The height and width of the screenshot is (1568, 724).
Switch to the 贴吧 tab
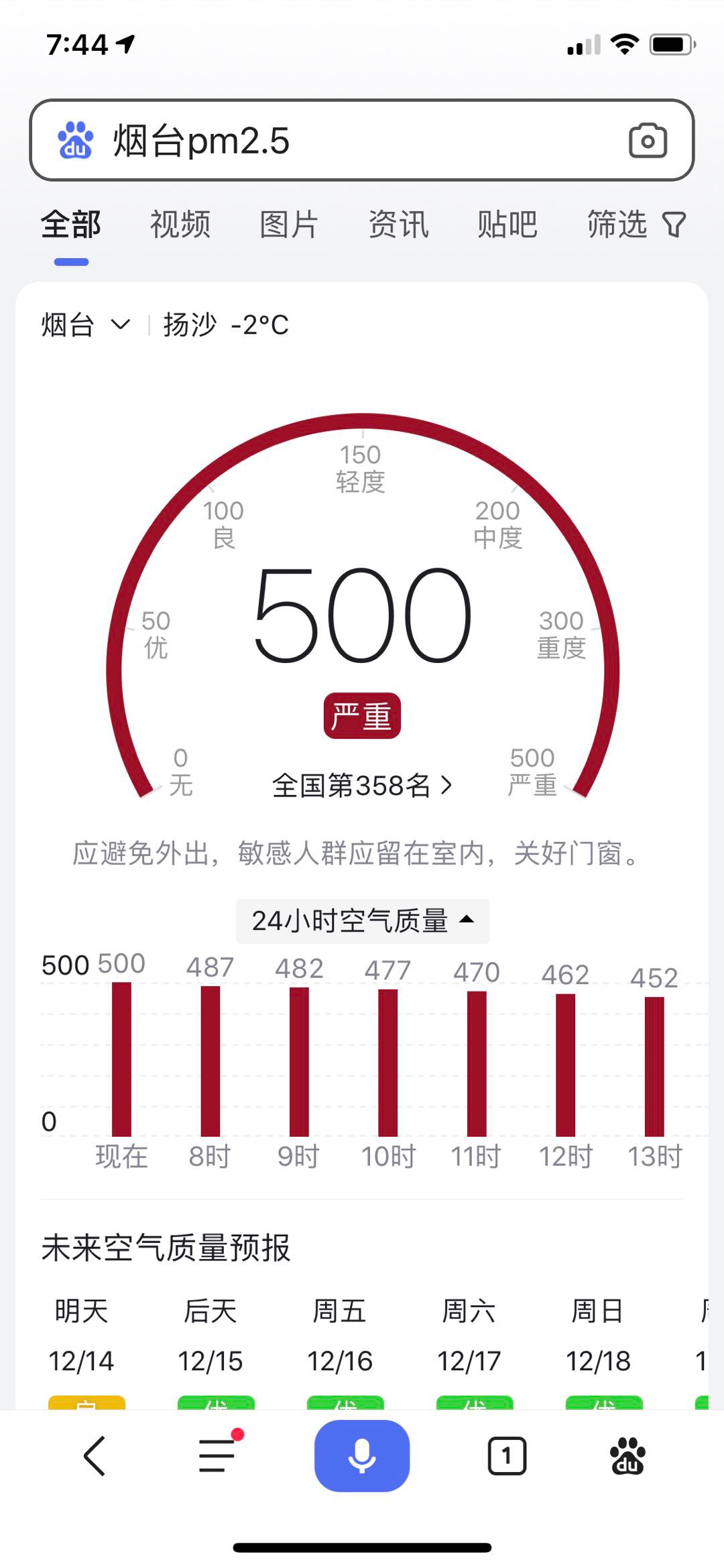pyautogui.click(x=507, y=224)
